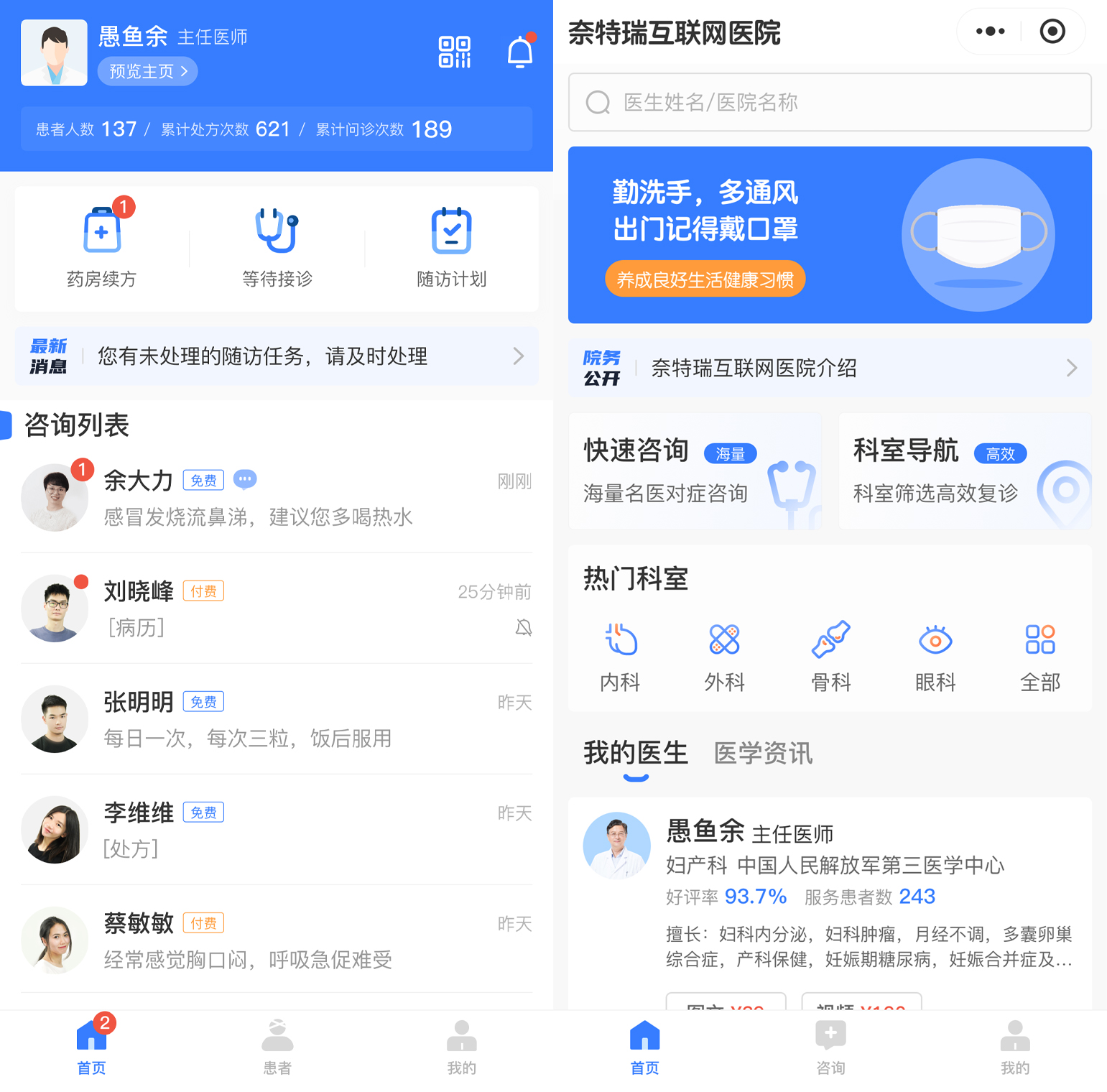
Task: Switch to the 医学资讯 tab
Action: (763, 754)
